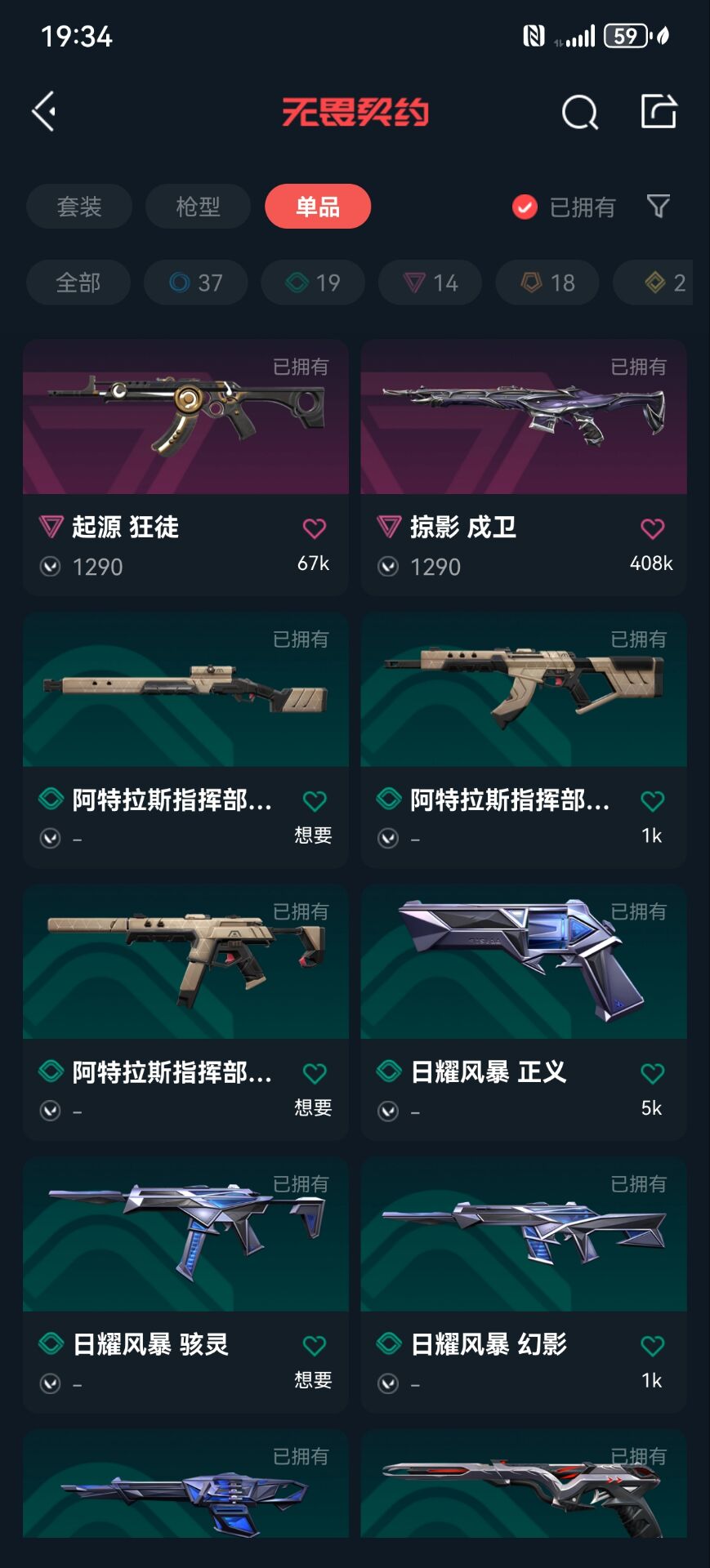Go back using the top-left arrow
710x1568 pixels.
[x=44, y=111]
